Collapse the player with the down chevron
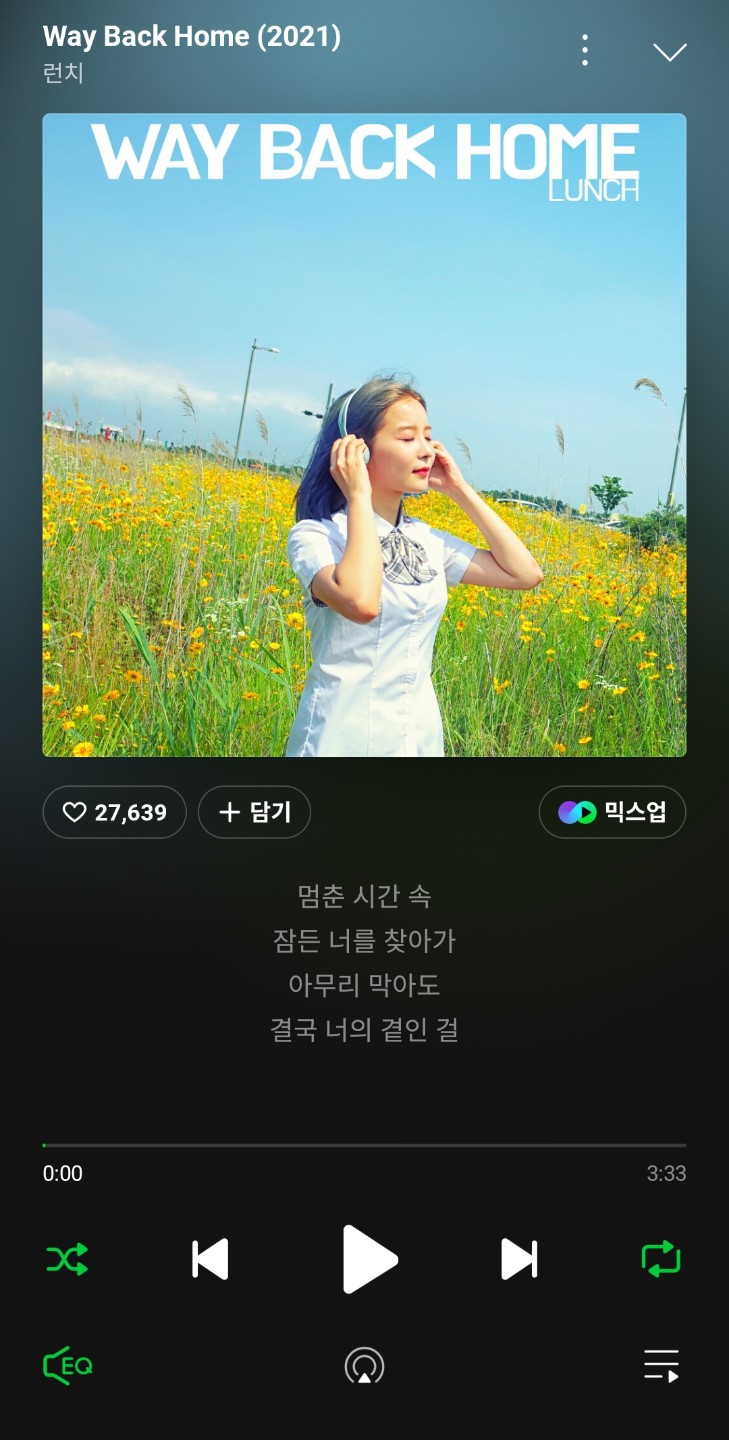 click(x=669, y=52)
